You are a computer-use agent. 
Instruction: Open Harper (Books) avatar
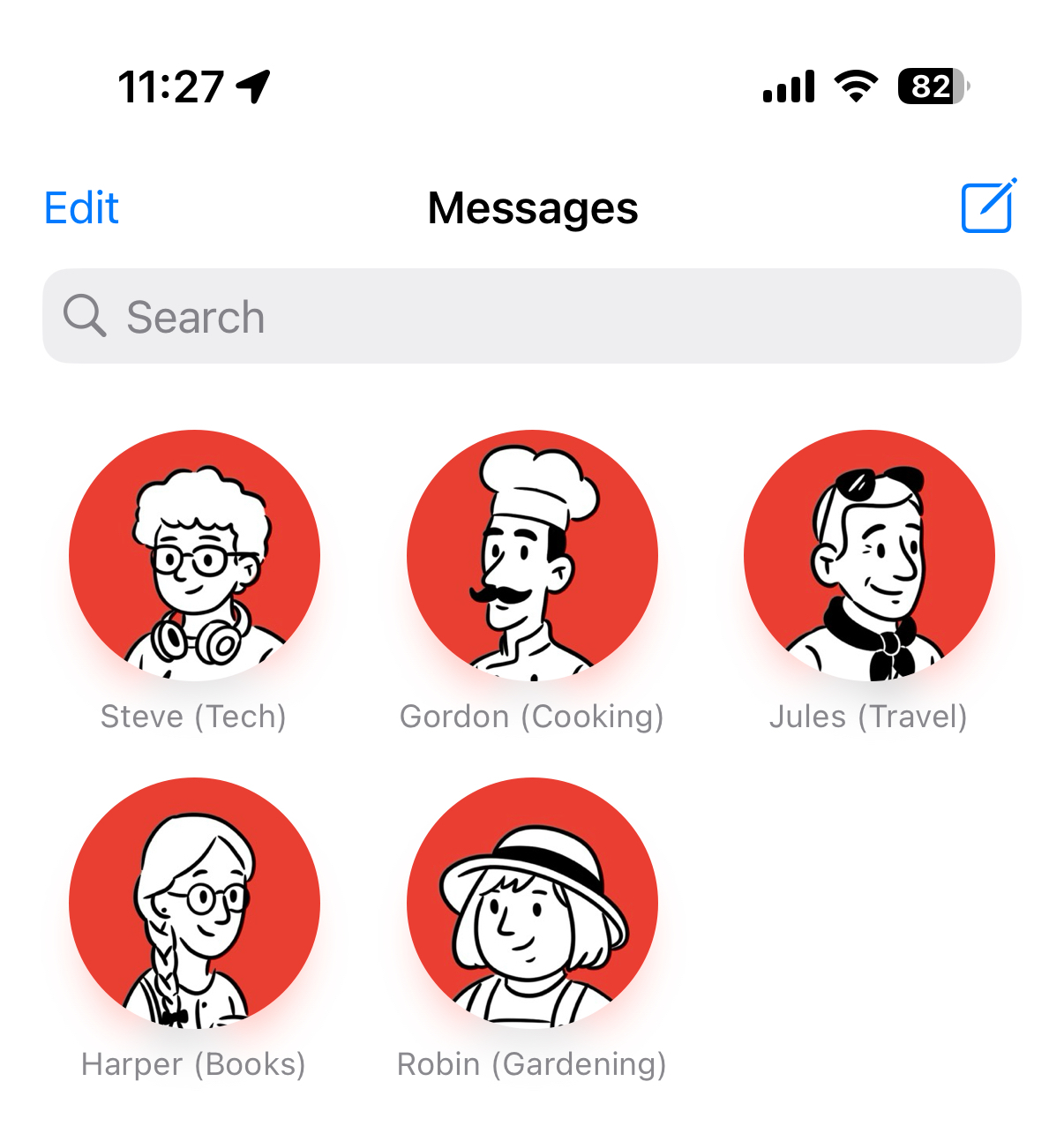click(195, 902)
